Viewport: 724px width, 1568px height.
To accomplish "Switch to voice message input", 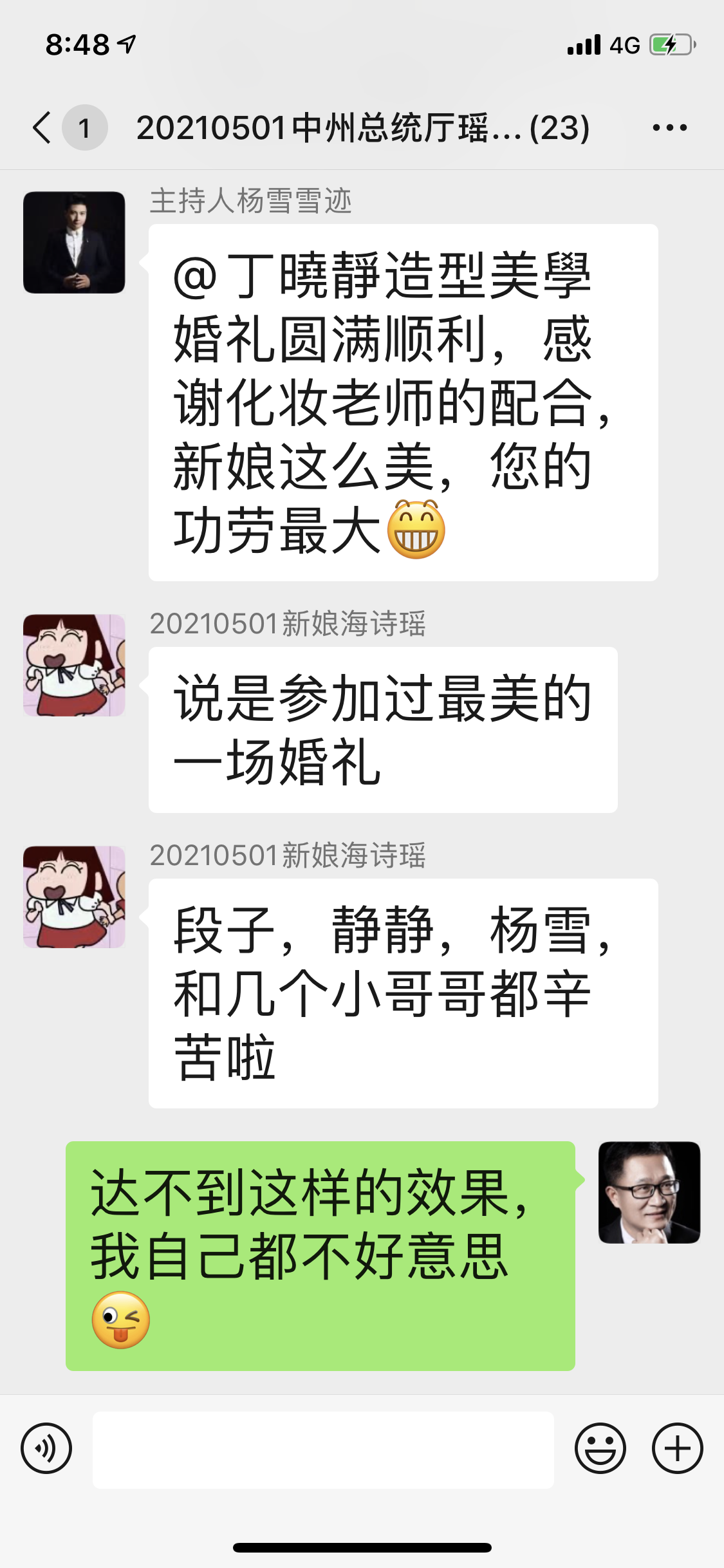I will [x=46, y=1449].
